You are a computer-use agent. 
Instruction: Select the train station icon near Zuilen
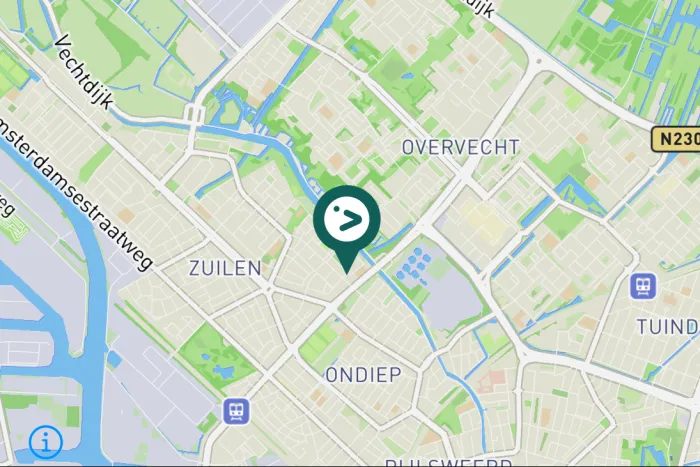[236, 410]
